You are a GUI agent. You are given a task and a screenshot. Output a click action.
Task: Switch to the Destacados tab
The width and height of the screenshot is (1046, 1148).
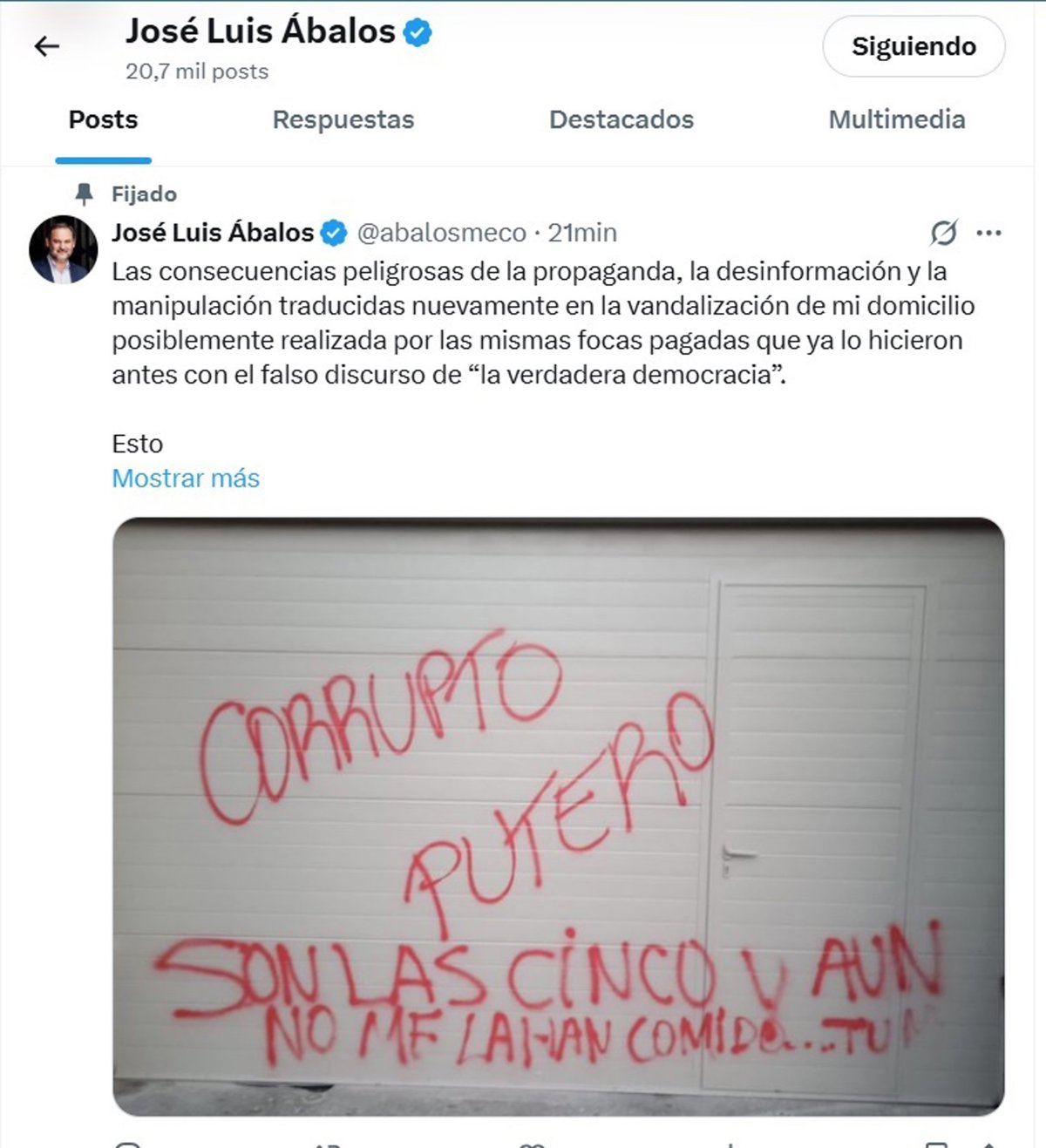click(x=621, y=119)
